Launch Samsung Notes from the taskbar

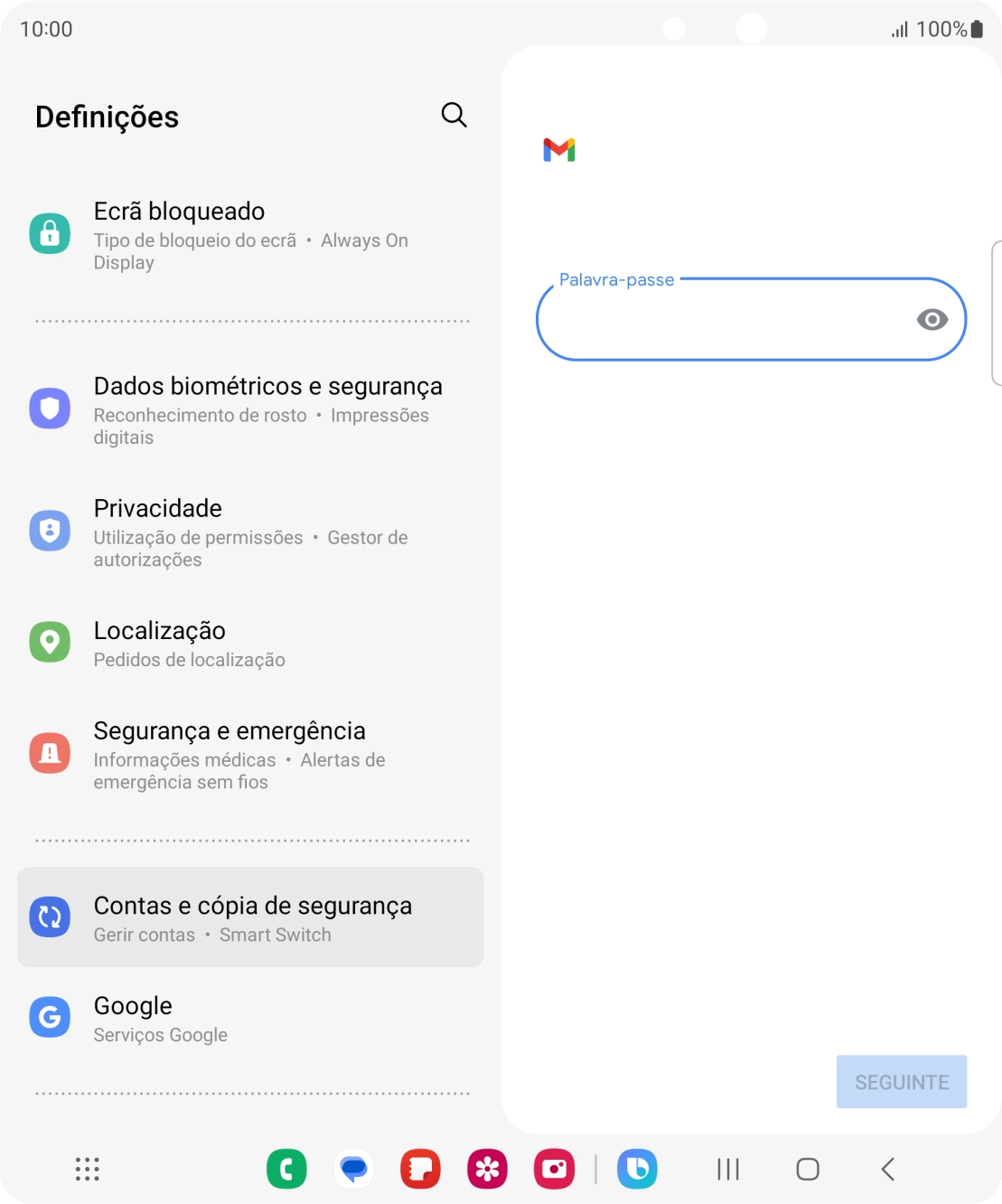[x=420, y=1169]
